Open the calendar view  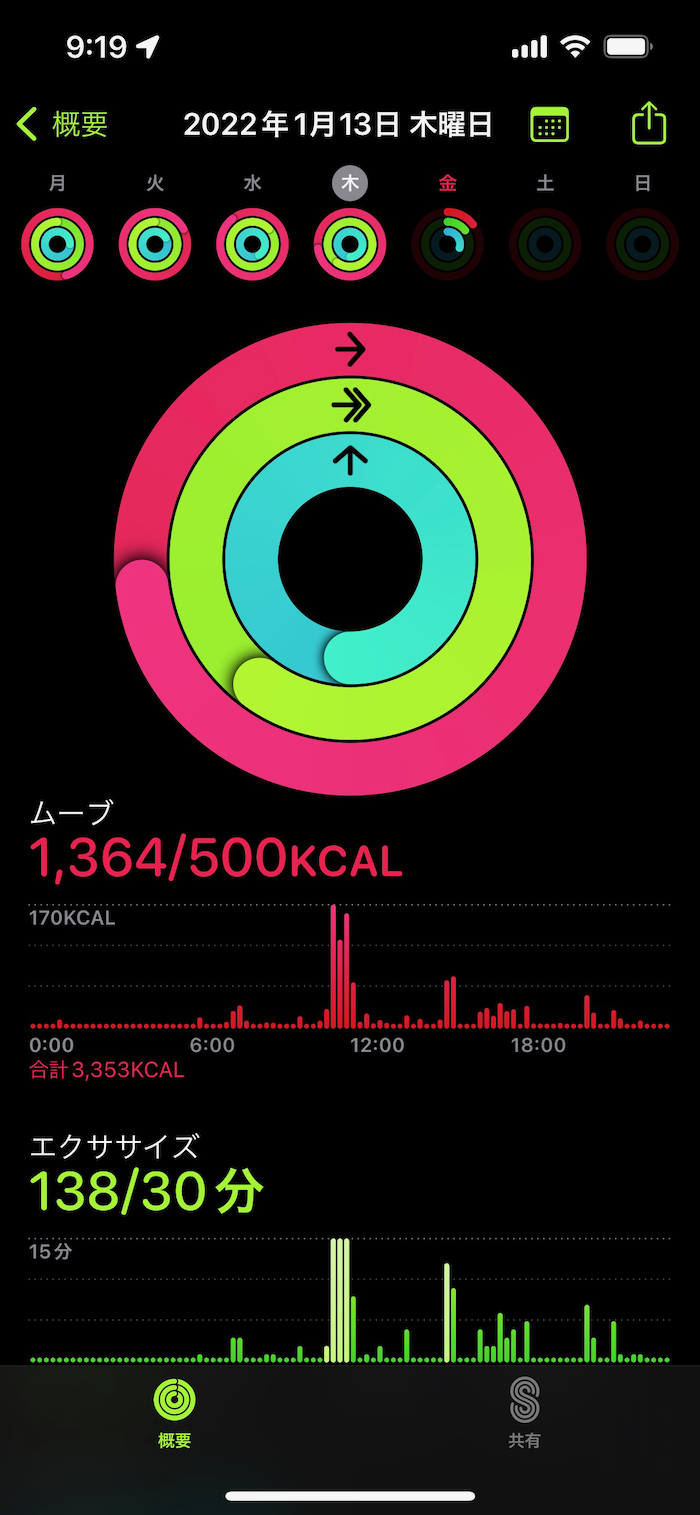pyautogui.click(x=549, y=125)
